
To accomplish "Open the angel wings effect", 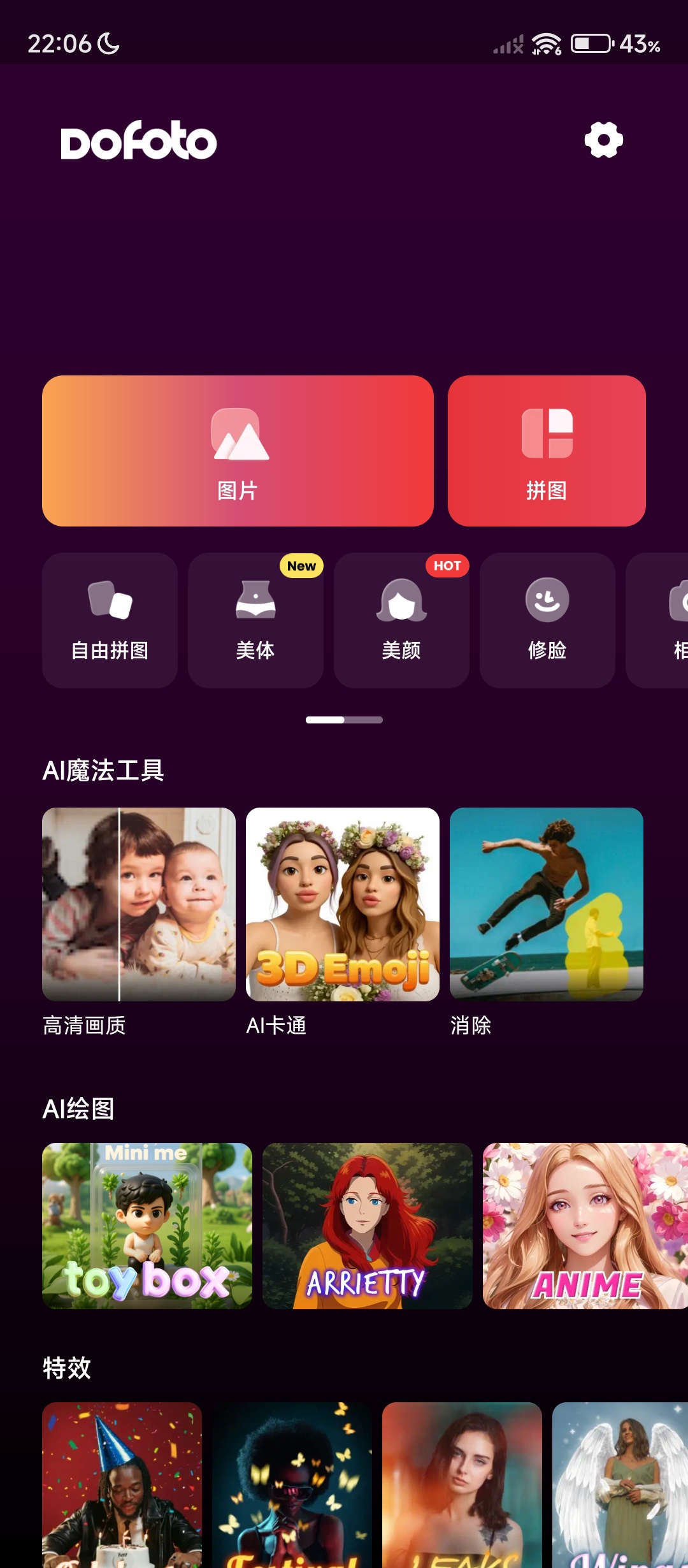I will coord(620,1484).
